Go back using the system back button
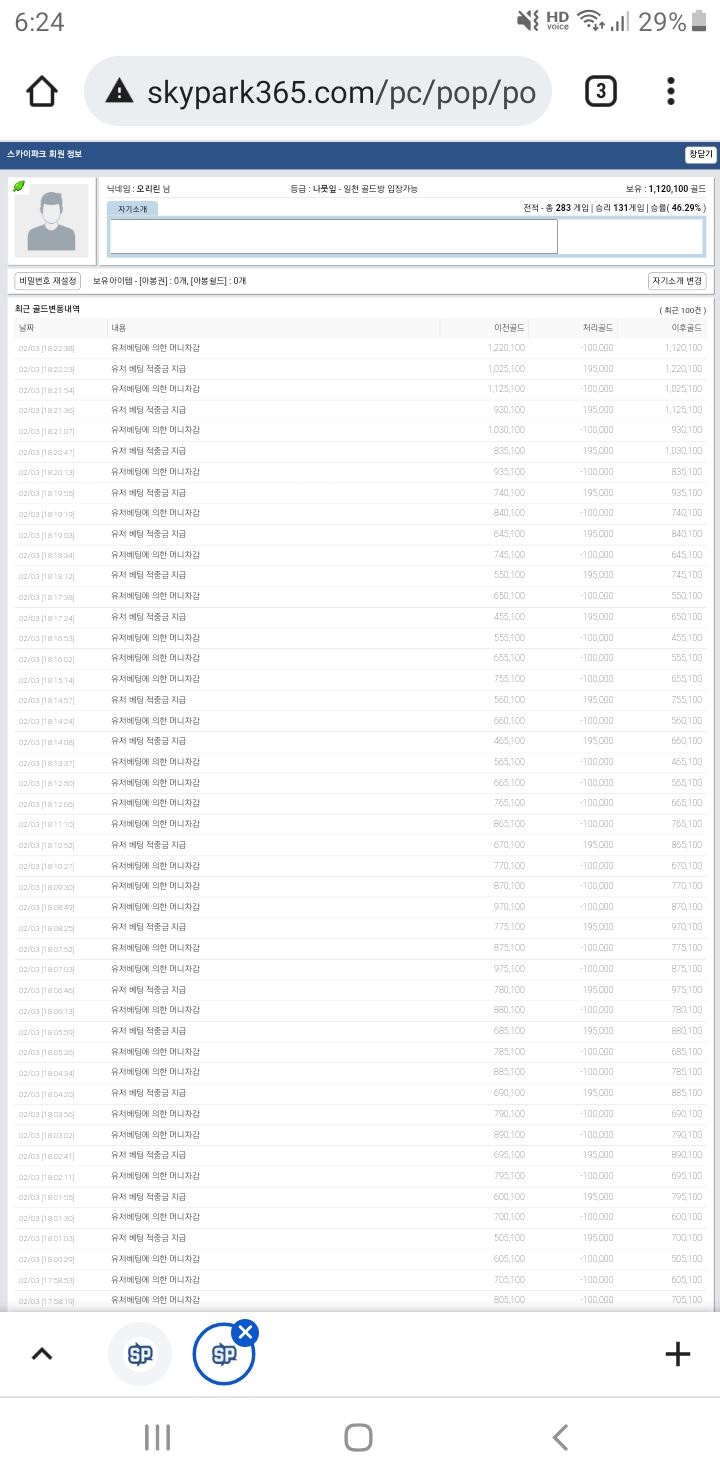720x1480 pixels. (560, 1437)
